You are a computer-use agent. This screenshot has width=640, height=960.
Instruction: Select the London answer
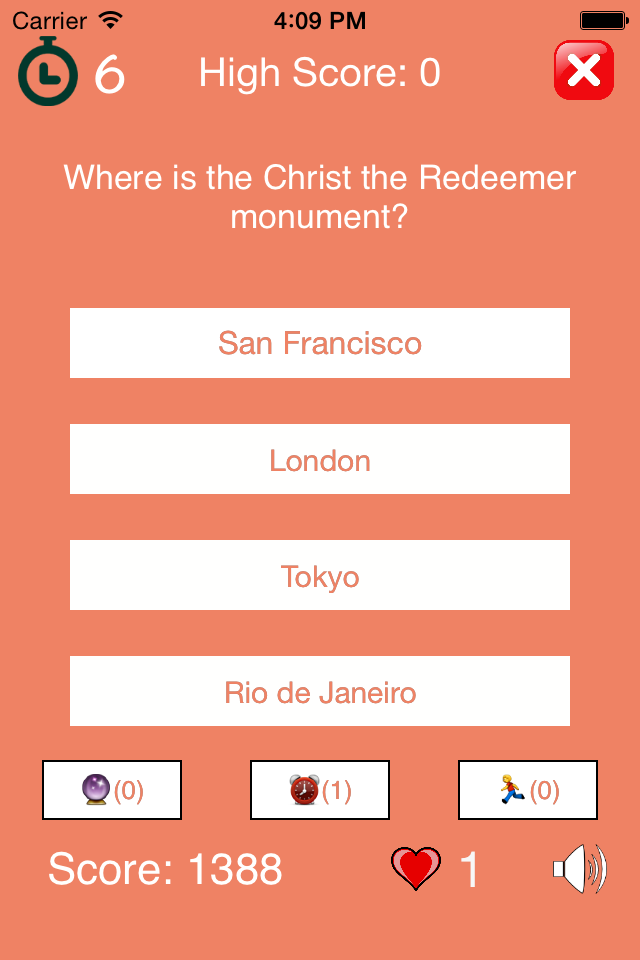pos(320,459)
